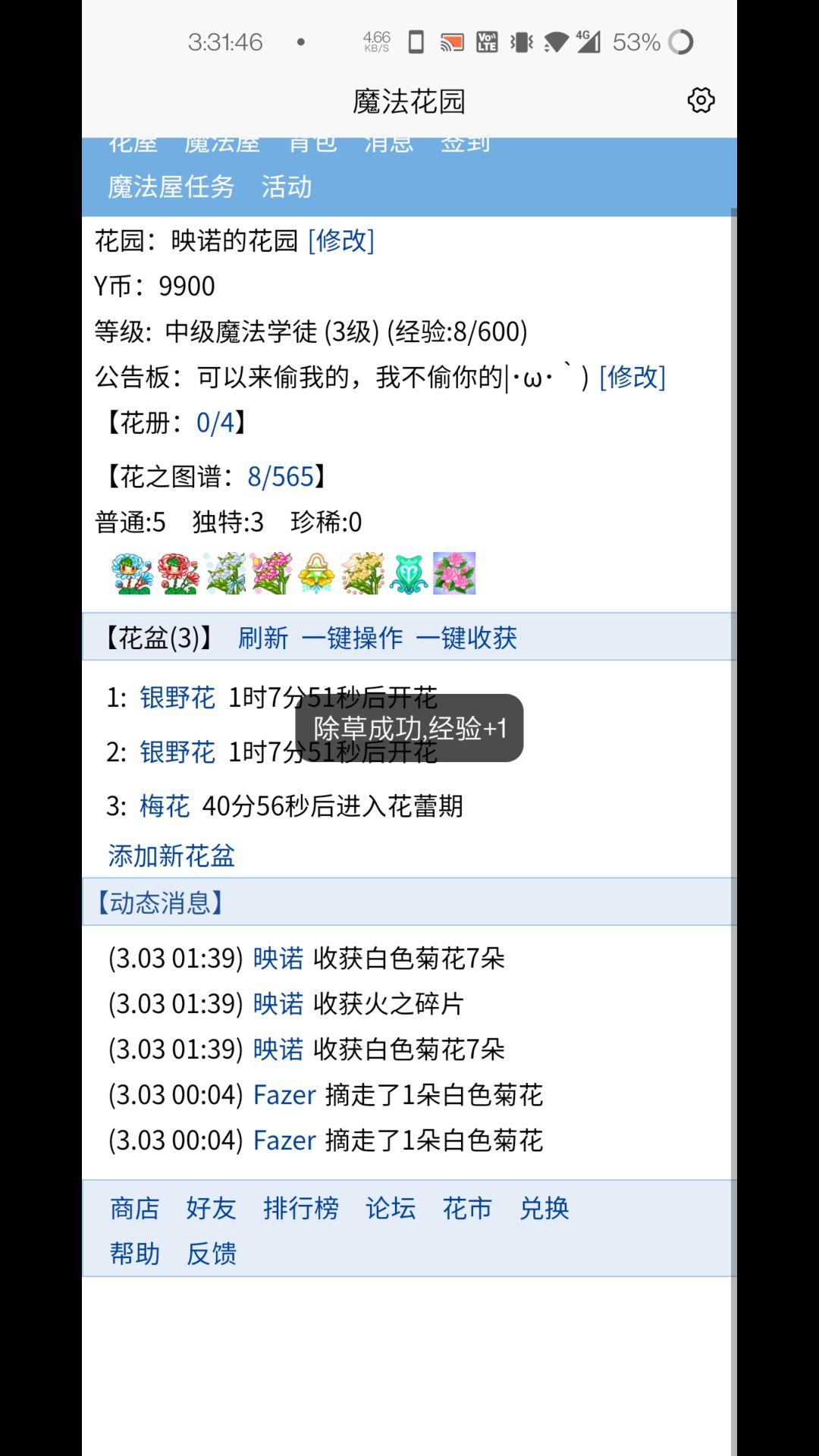The image size is (819, 1456).
Task: Open the 花册 0/4 link
Action: point(215,422)
